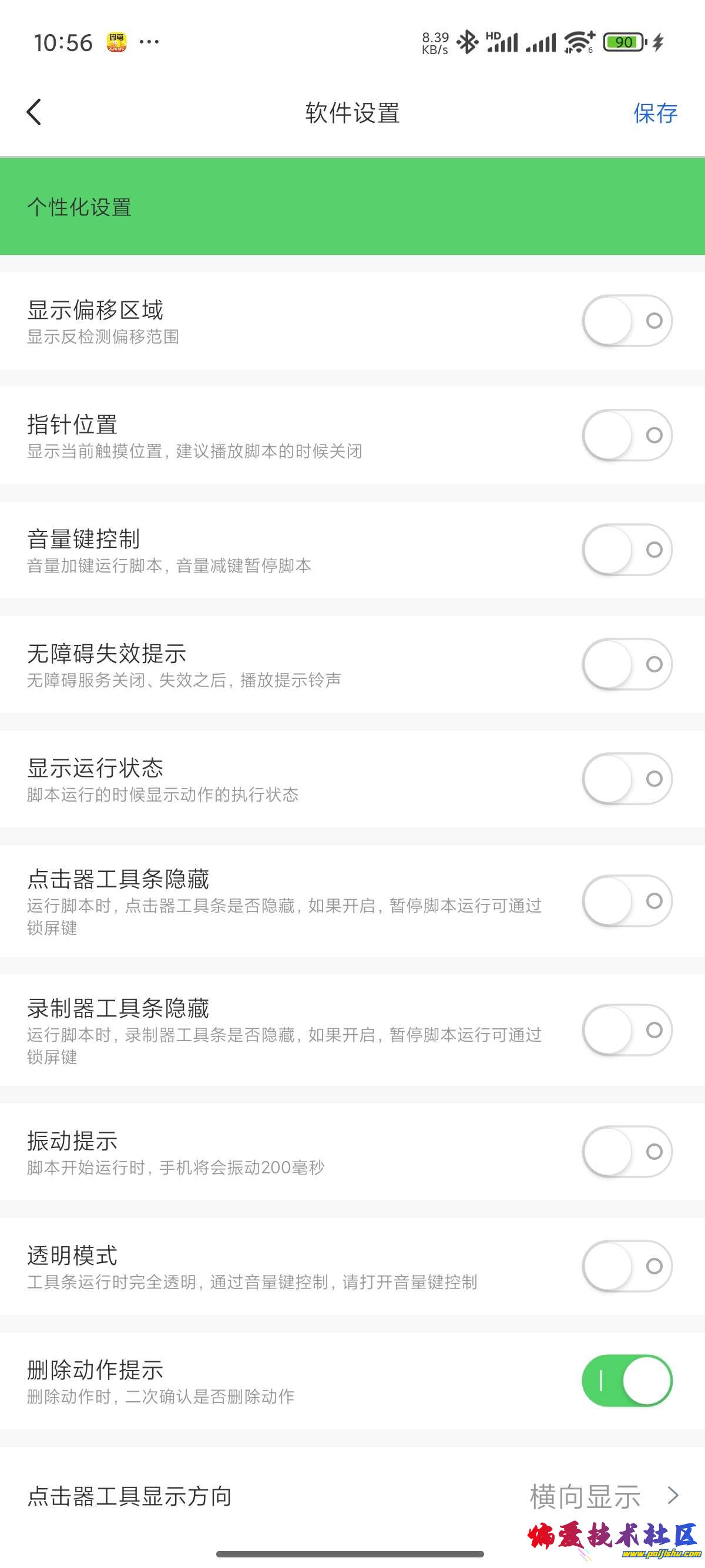Tap 保存 to save settings

point(655,113)
